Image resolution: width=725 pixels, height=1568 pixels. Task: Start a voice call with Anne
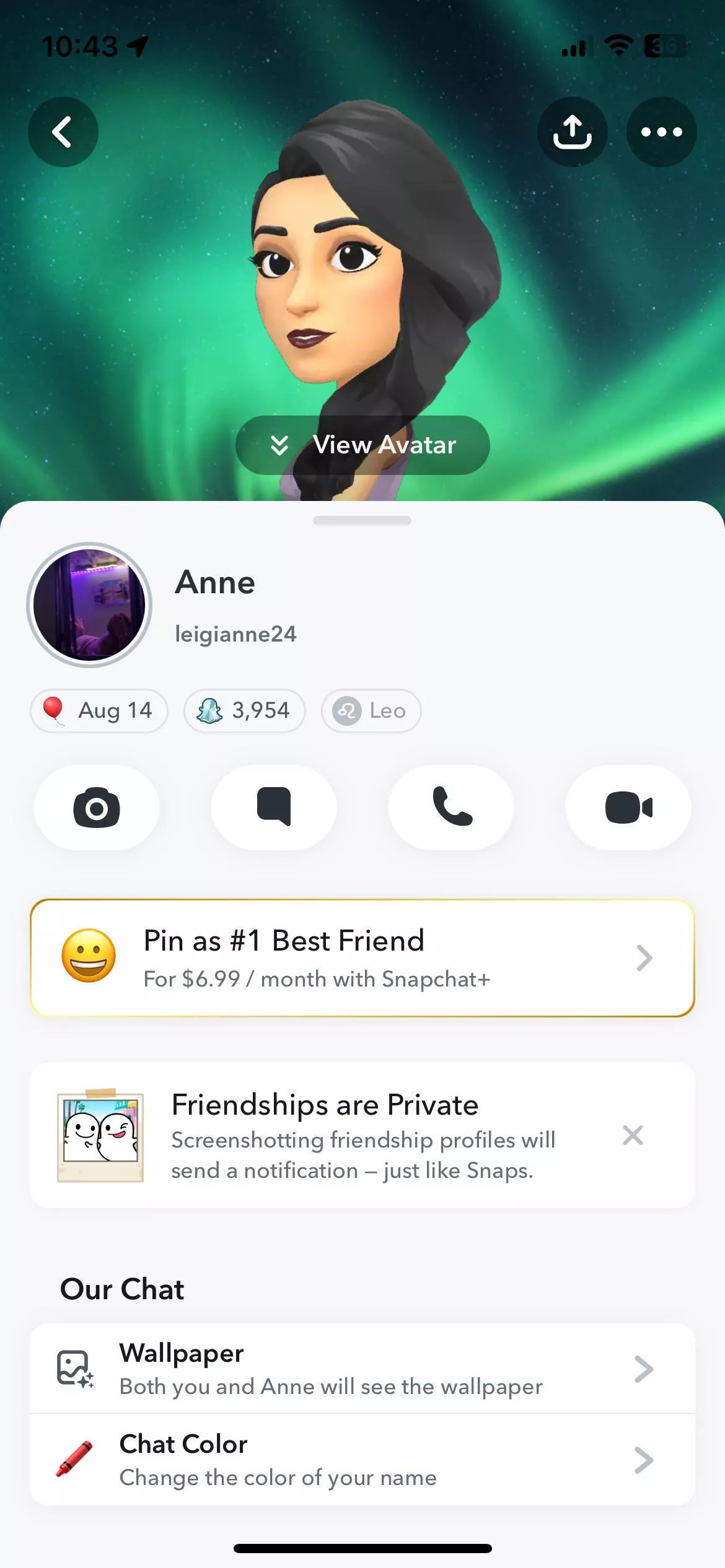[x=450, y=807]
